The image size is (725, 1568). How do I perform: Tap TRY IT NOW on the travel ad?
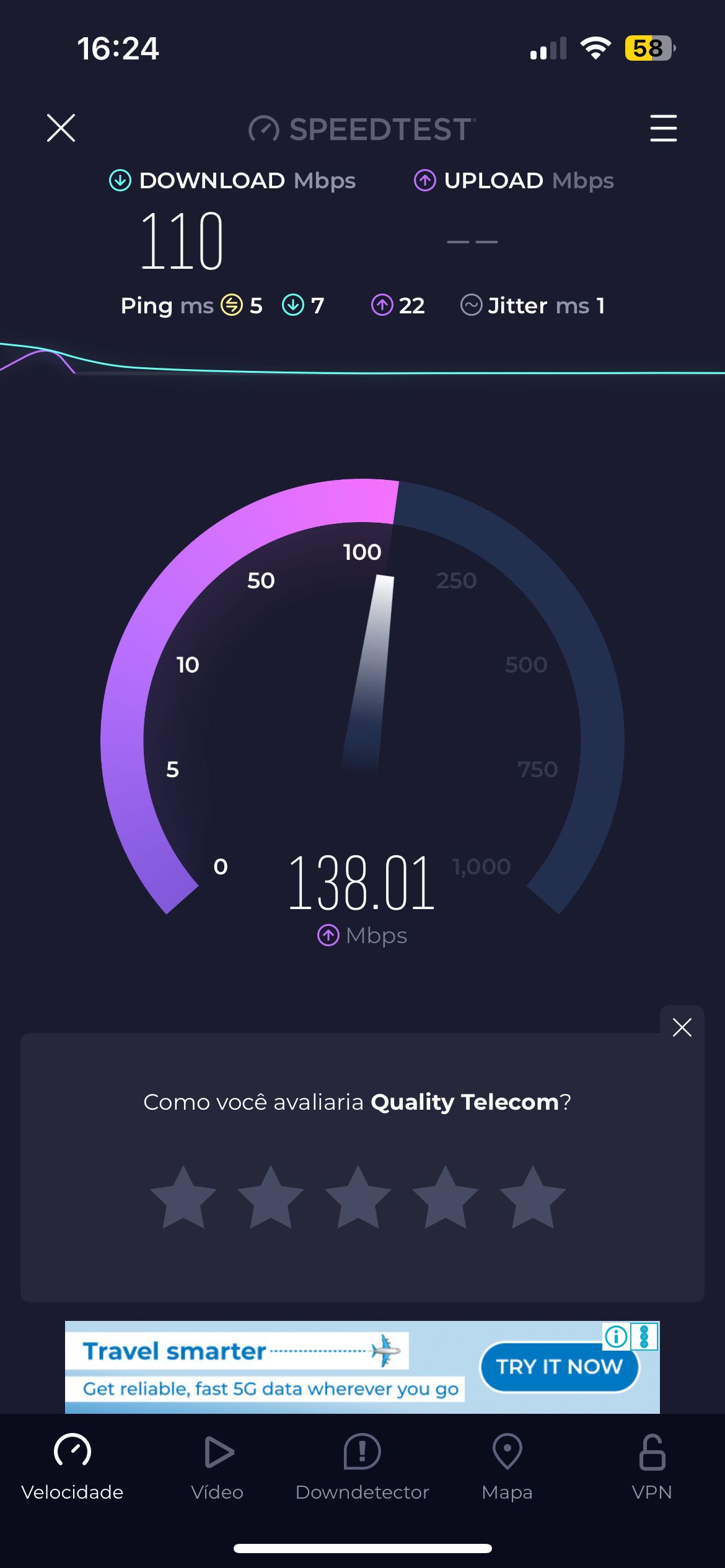(x=559, y=1367)
